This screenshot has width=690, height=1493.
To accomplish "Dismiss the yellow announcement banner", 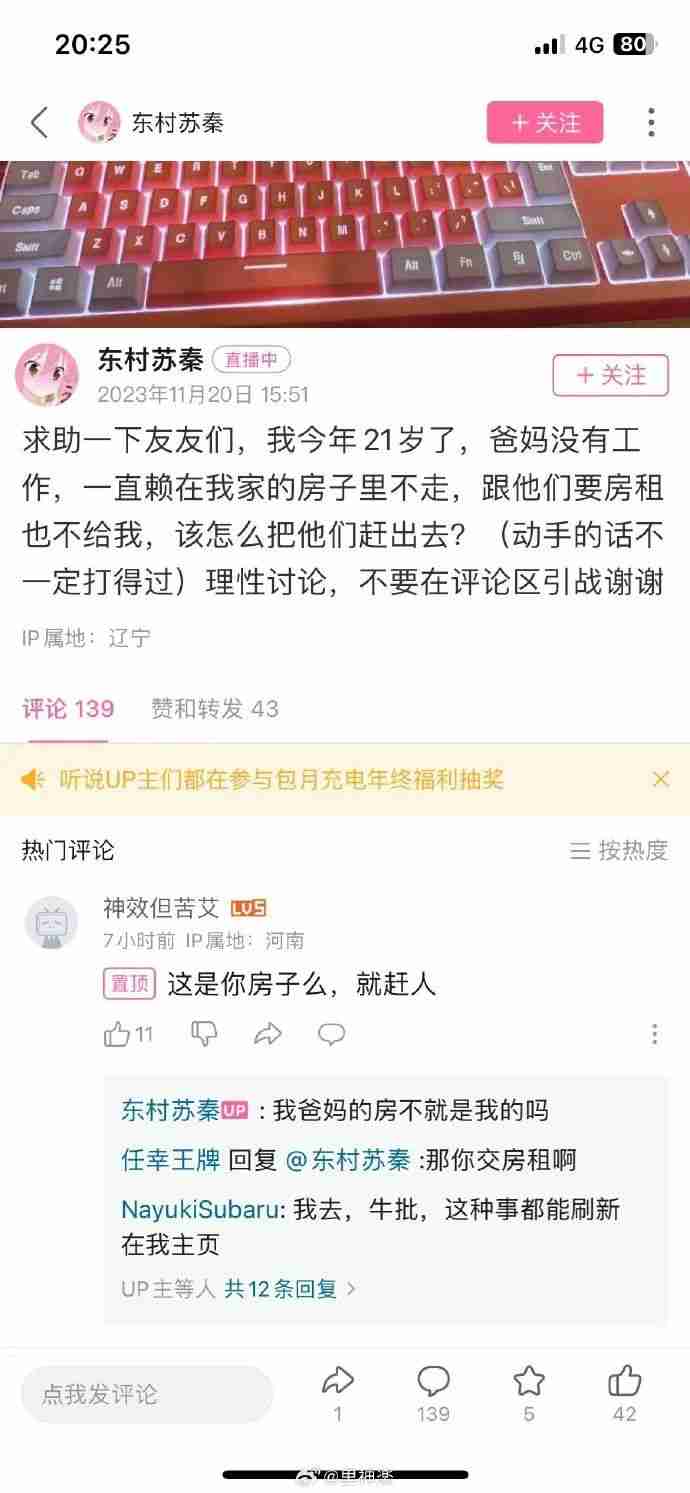I will pos(660,779).
